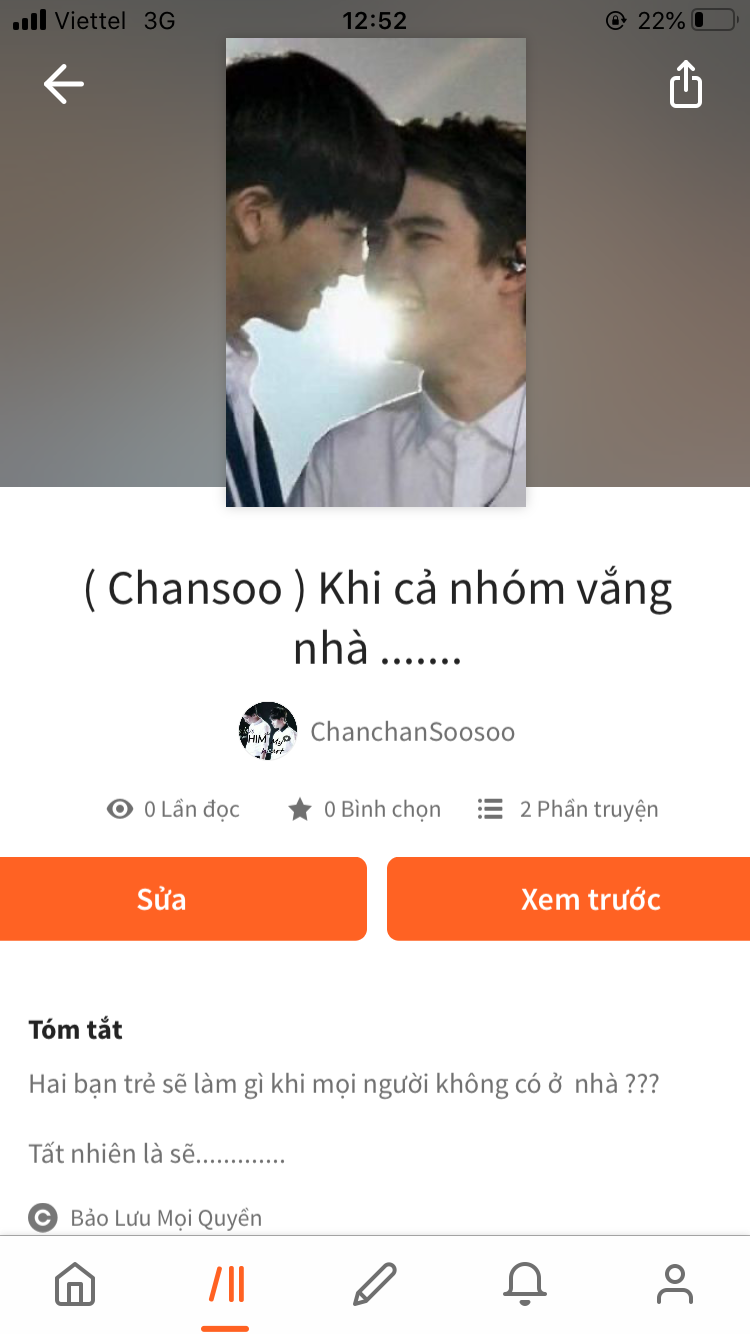
Task: Open the Write pencil tab
Action: [375, 1284]
